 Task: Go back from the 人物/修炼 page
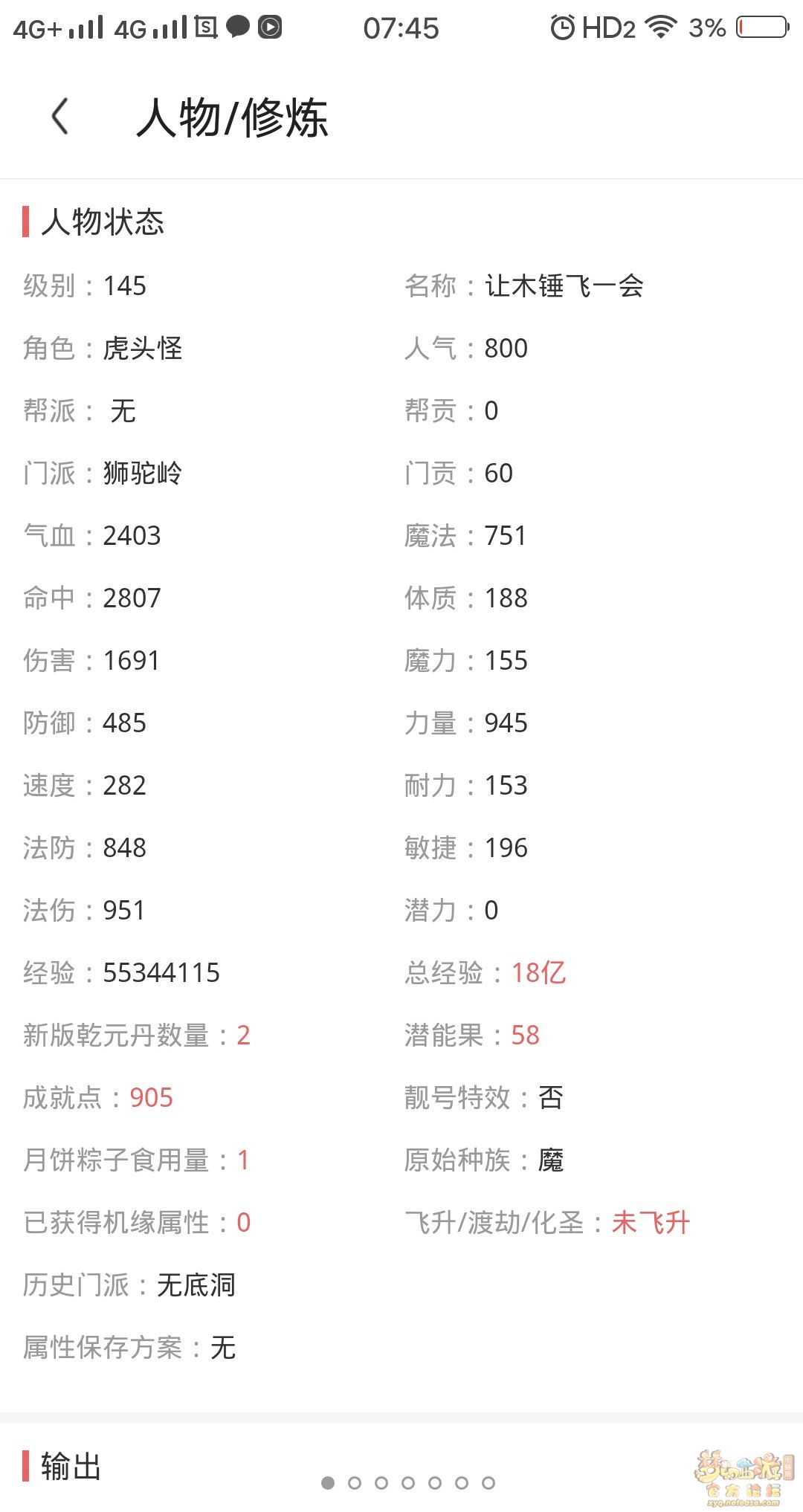pyautogui.click(x=60, y=117)
